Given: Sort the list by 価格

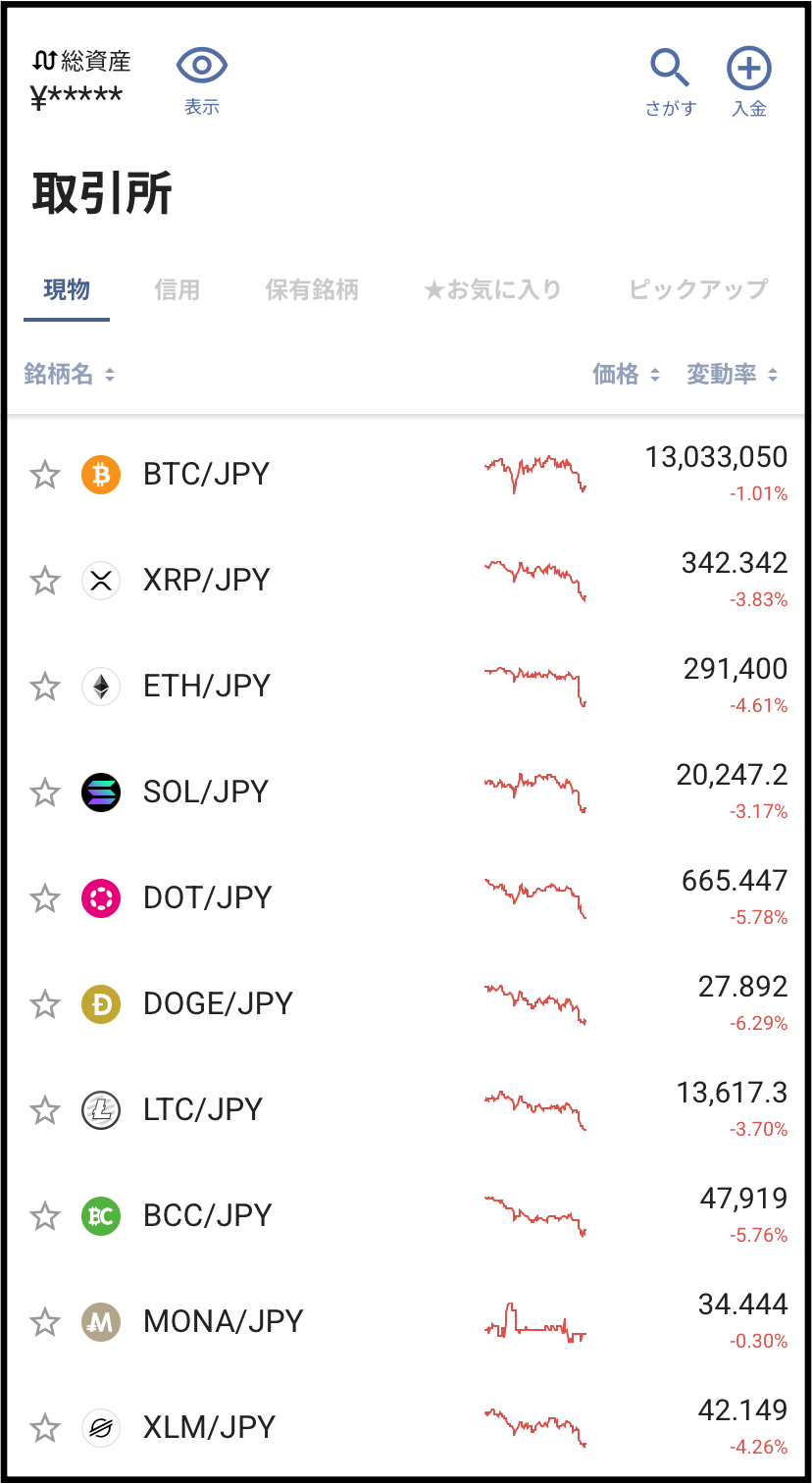Looking at the screenshot, I should tap(627, 374).
